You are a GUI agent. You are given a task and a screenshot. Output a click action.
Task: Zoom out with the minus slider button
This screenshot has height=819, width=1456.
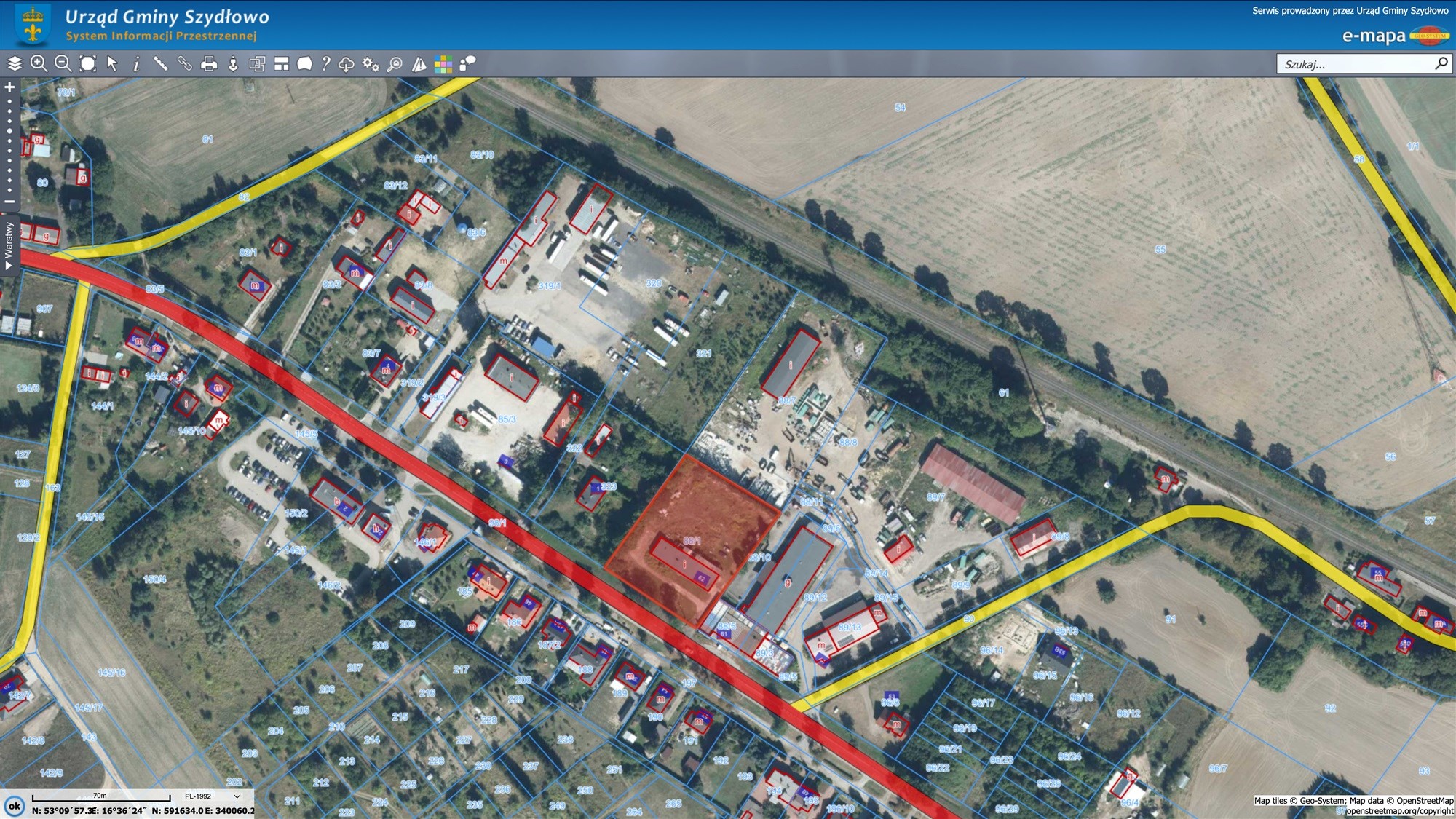pyautogui.click(x=9, y=202)
